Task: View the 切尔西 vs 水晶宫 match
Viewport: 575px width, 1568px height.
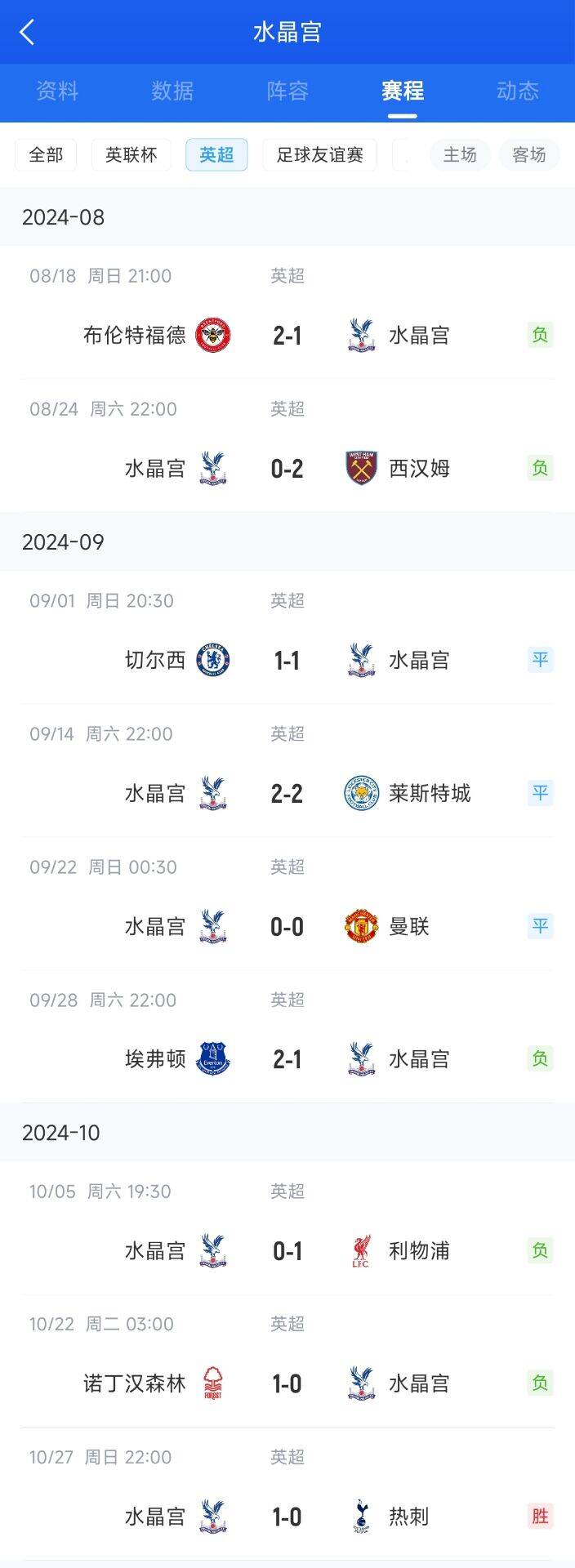Action: (x=287, y=661)
